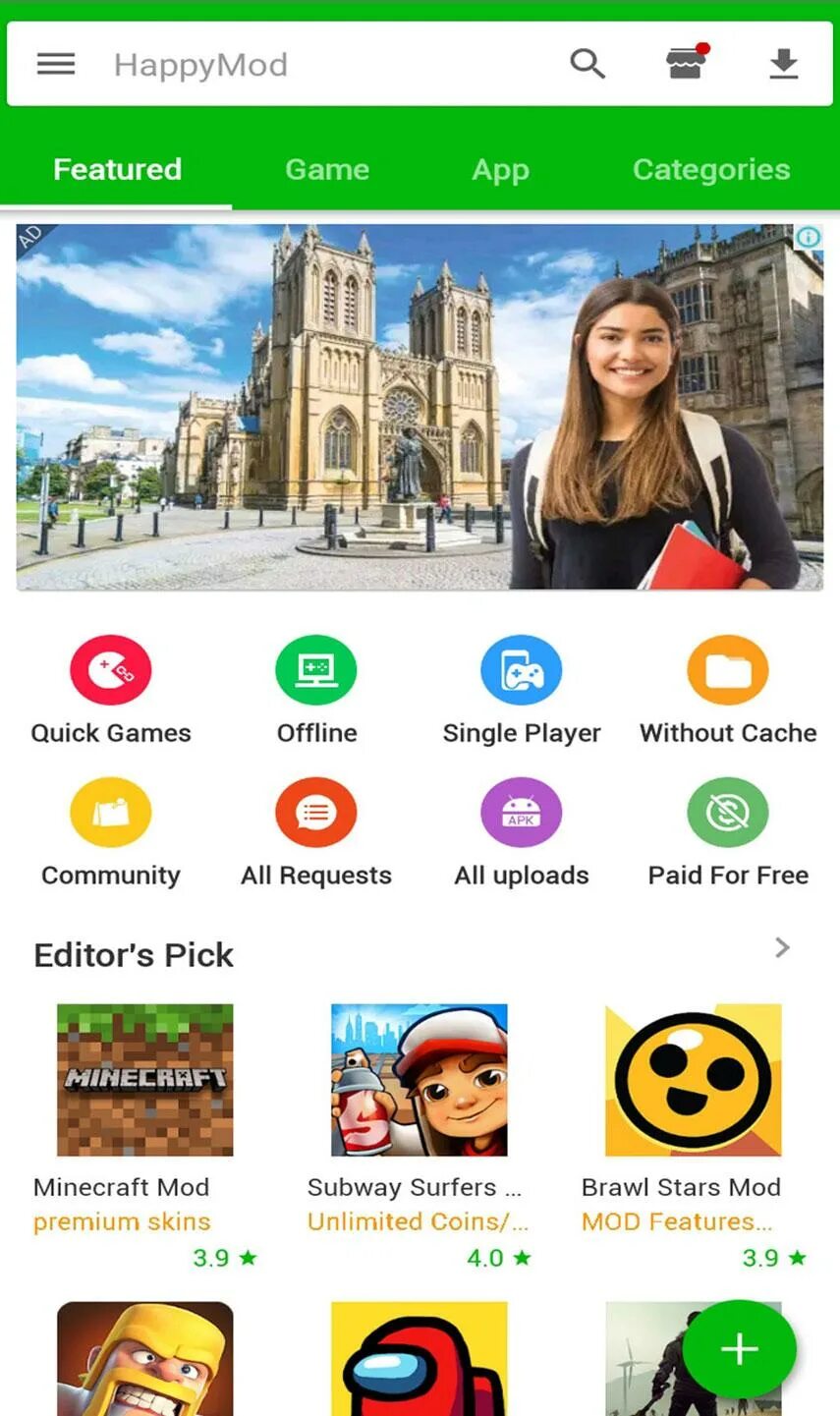840x1416 pixels.
Task: Open All Requests
Action: click(315, 814)
